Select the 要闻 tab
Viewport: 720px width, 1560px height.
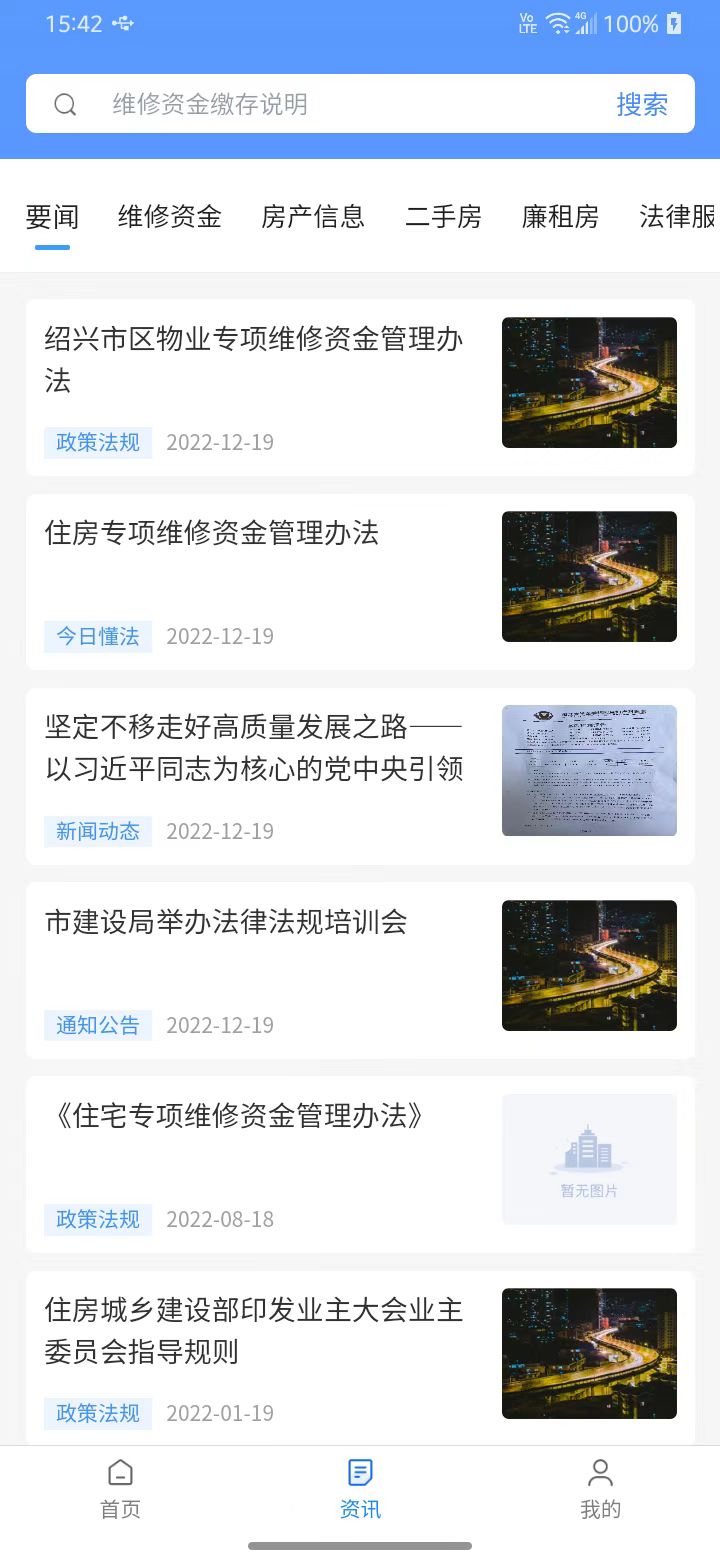(x=52, y=216)
